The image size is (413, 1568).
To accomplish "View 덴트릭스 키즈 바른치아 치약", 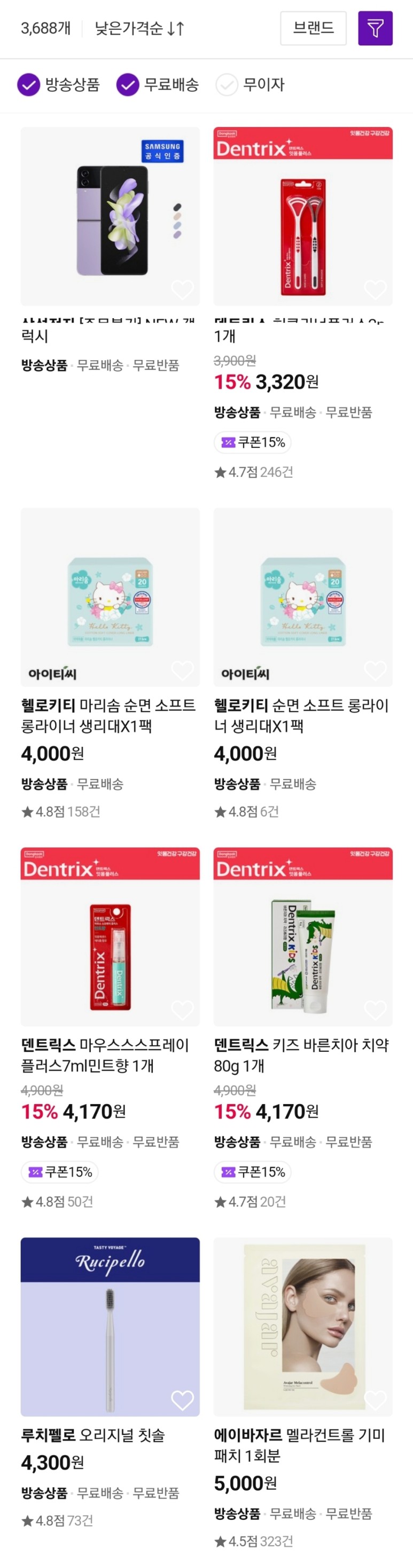I will click(x=303, y=1055).
